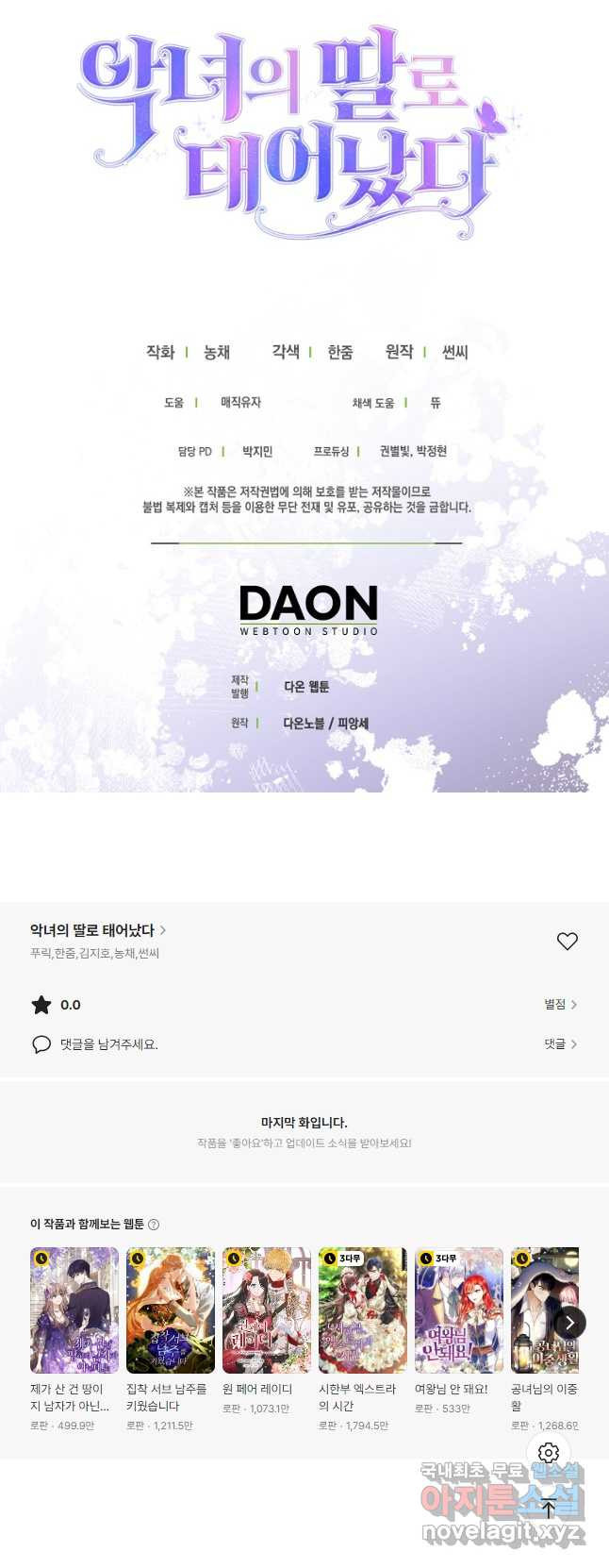Jump back to top of page
This screenshot has width=609, height=1568.
click(x=549, y=1508)
